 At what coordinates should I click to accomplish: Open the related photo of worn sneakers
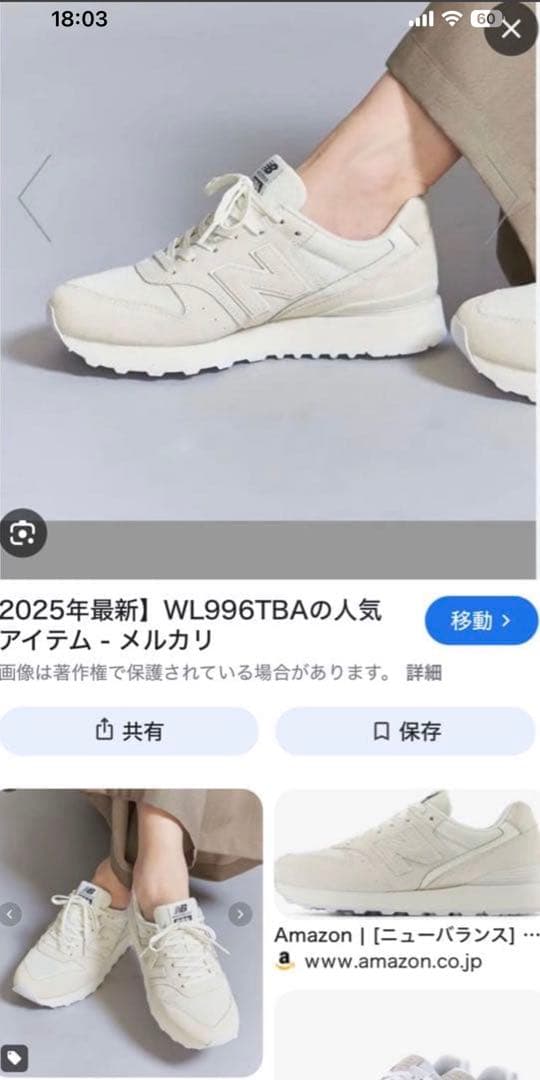click(131, 933)
